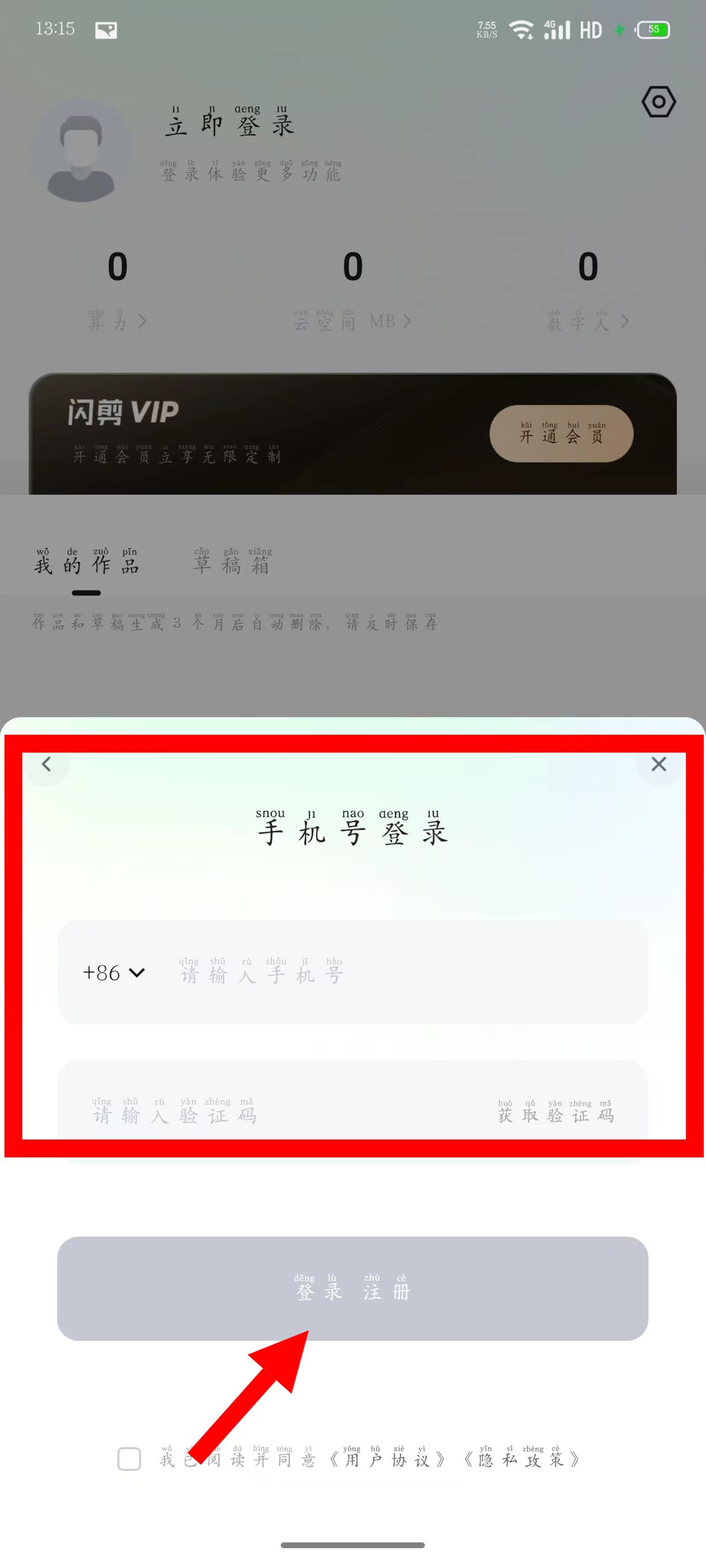Check the agreement checkbox
The width and height of the screenshot is (706, 1568).
129,1458
